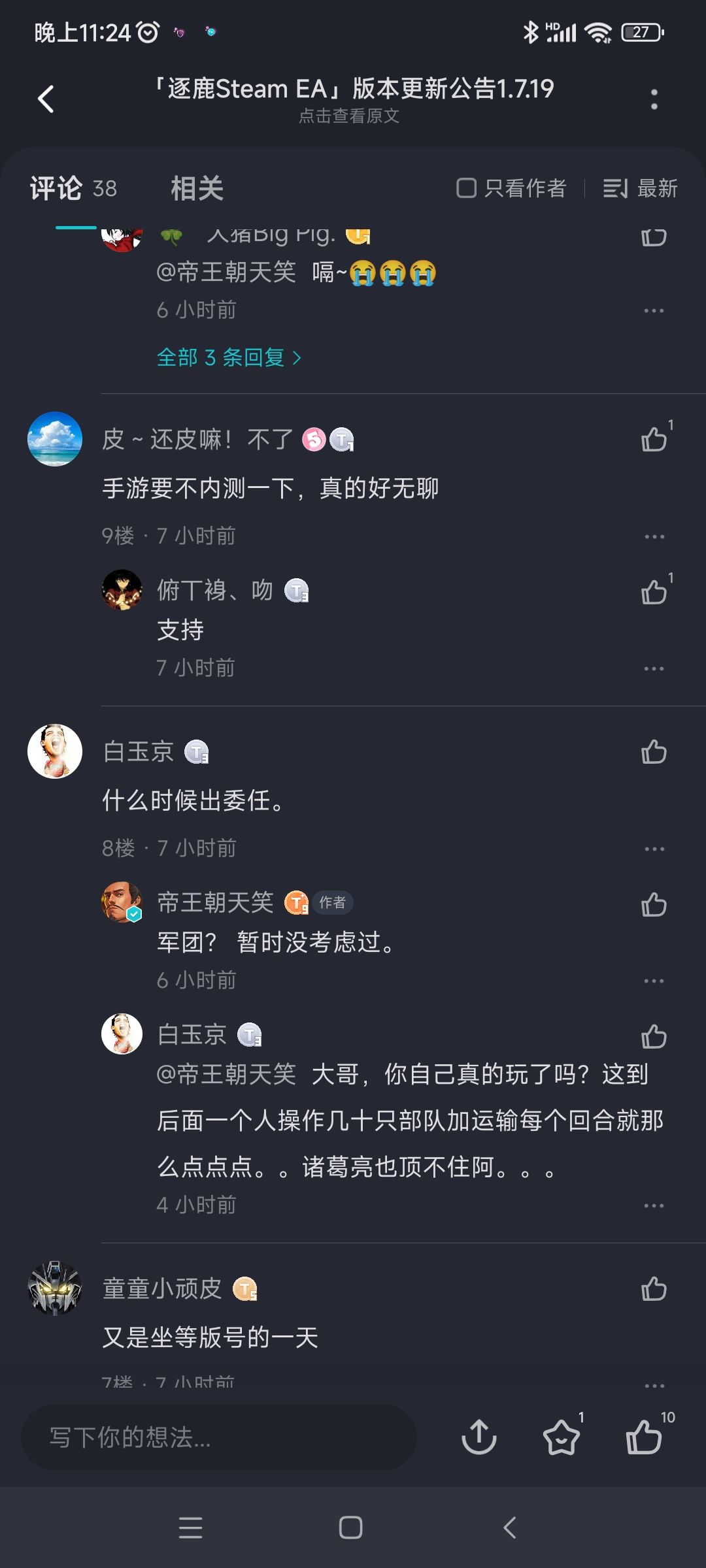
Task: Like the comment 手游要不内测一下
Action: point(654,439)
